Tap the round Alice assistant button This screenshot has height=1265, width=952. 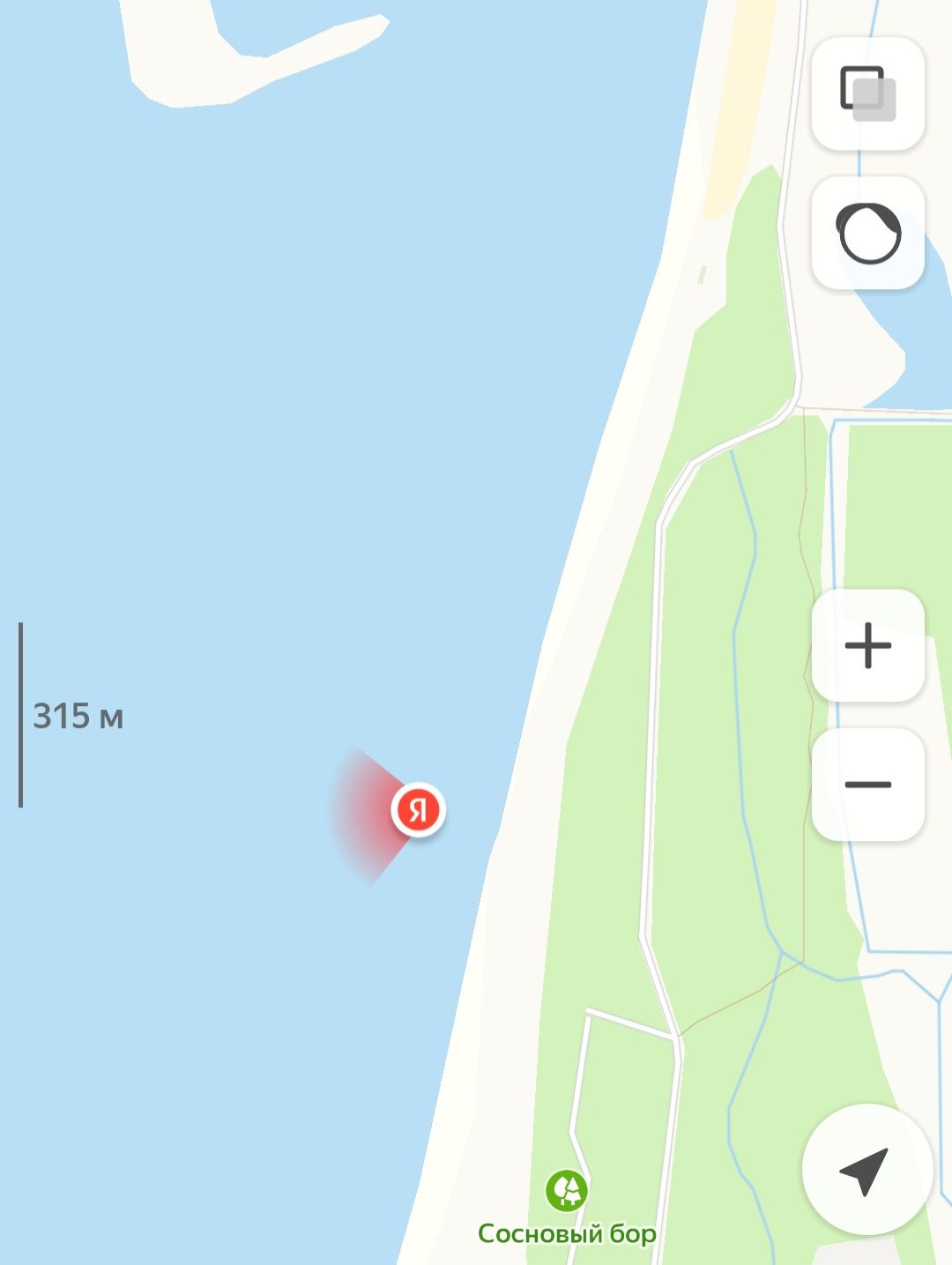(x=867, y=234)
